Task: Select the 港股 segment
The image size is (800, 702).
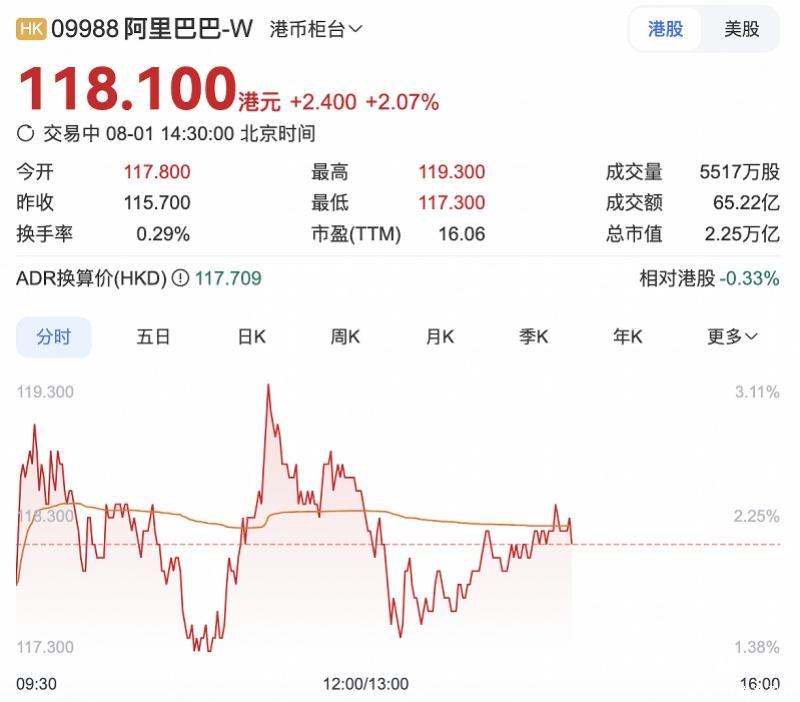Action: tap(666, 29)
